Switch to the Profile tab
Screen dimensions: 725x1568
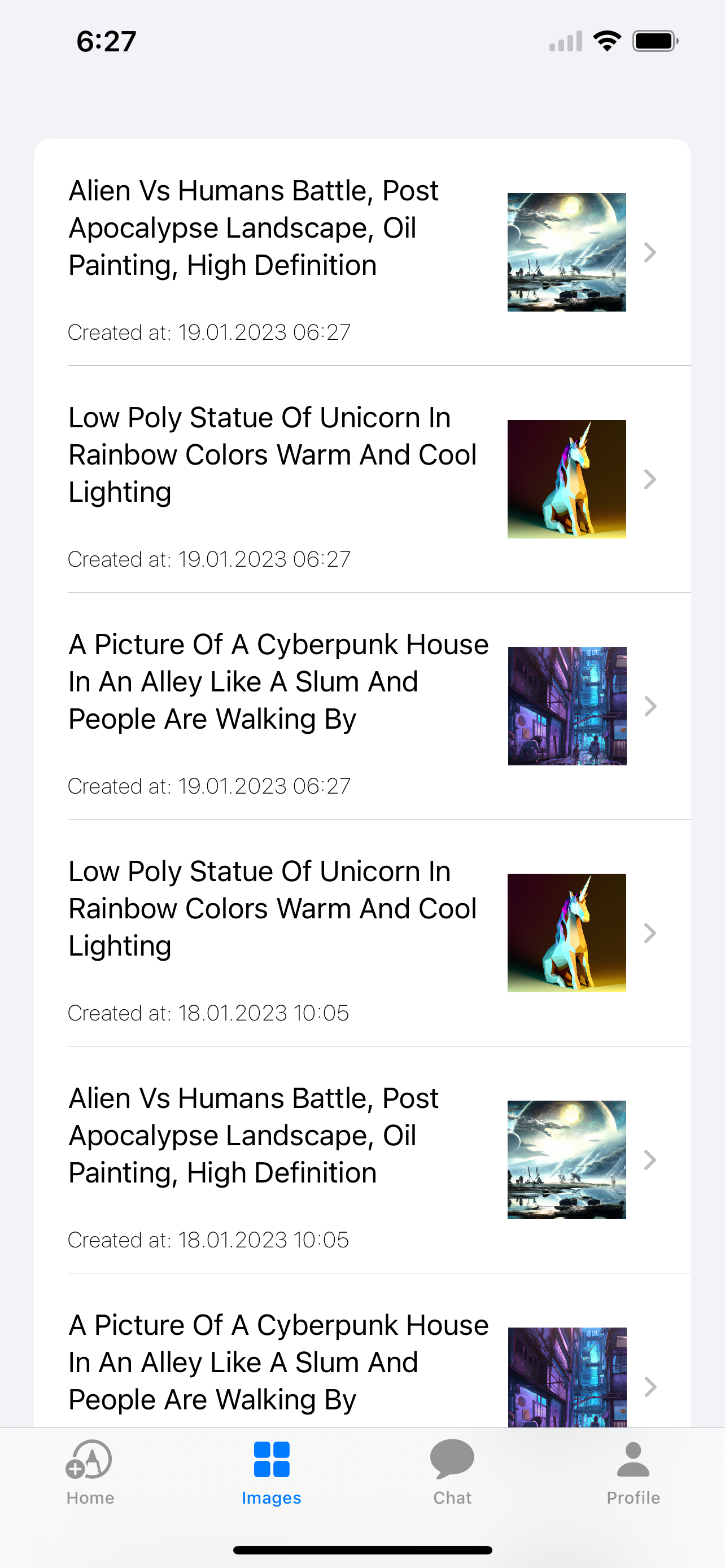pos(633,1473)
